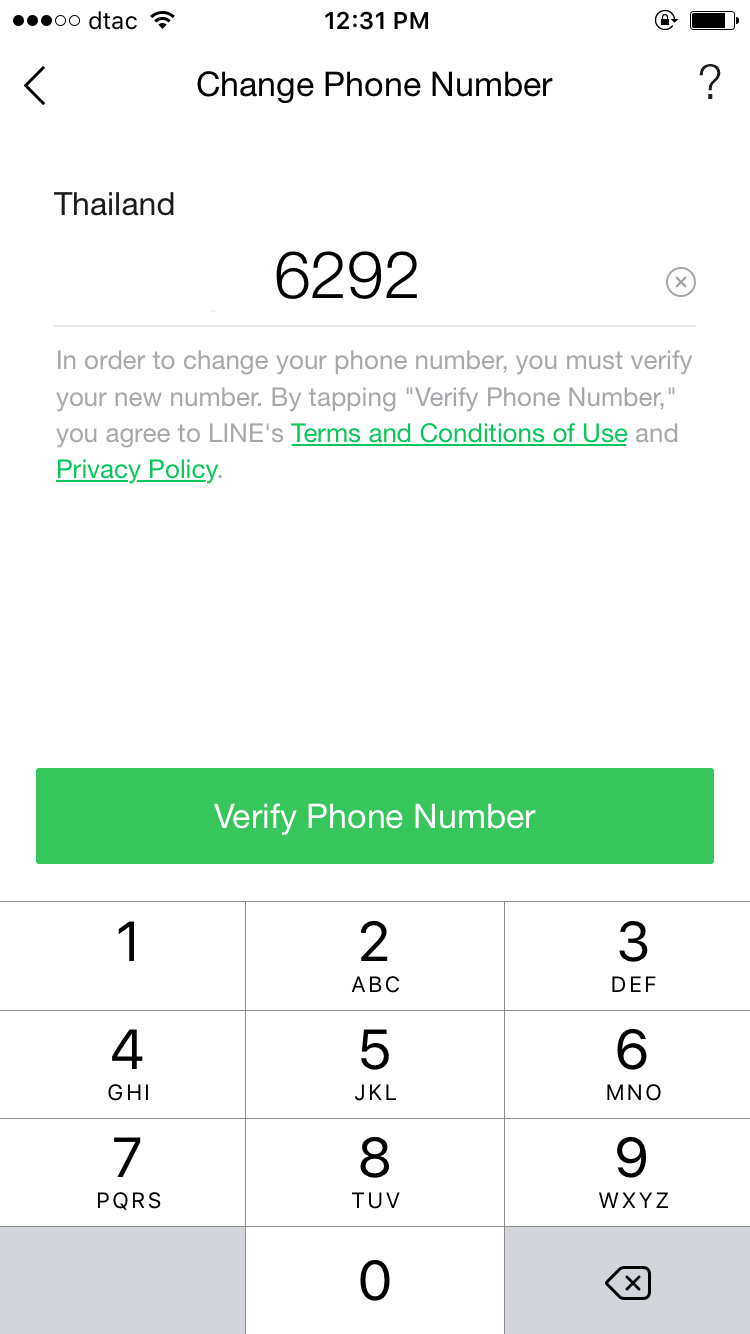Tap Verify Phone Number button

375,816
